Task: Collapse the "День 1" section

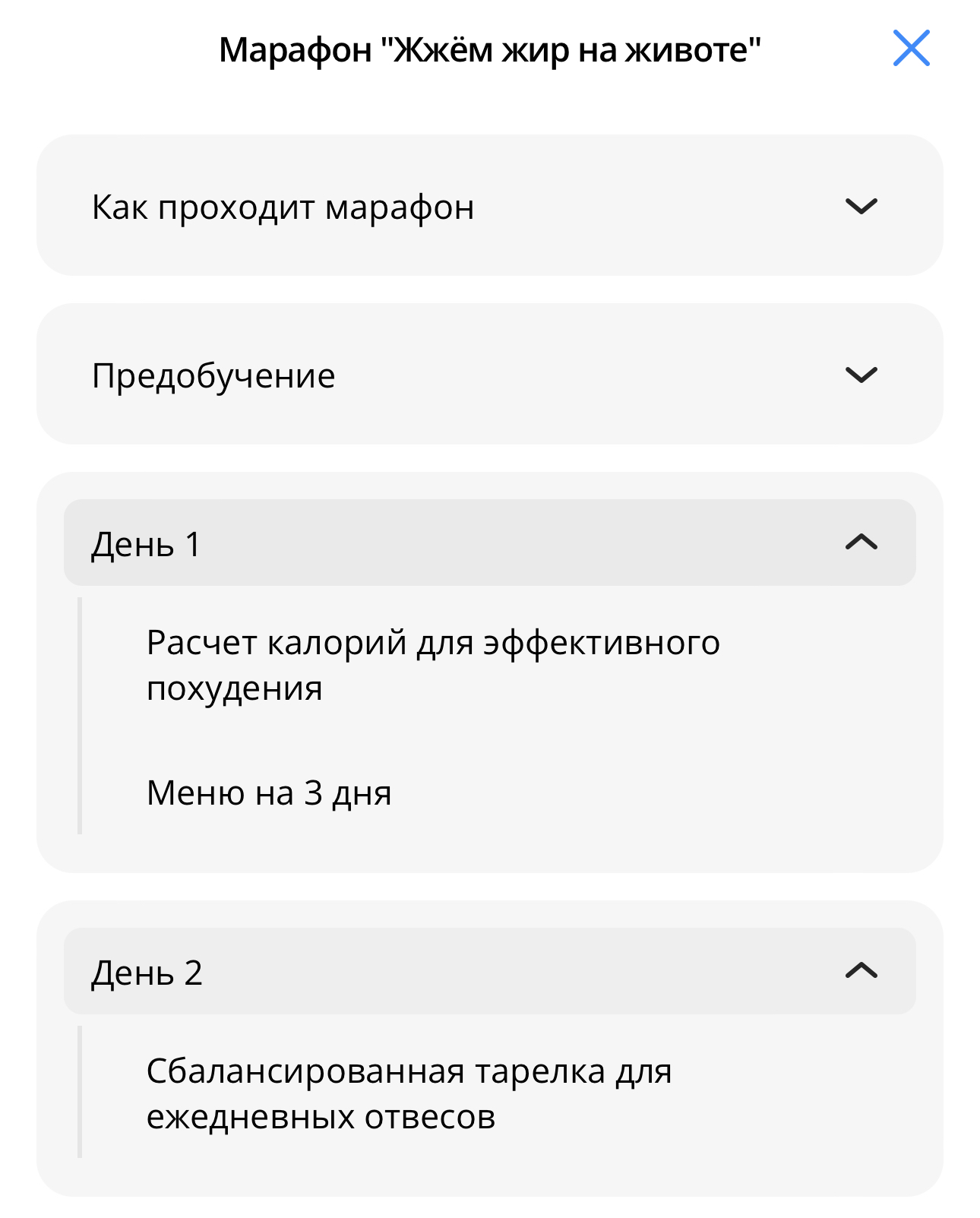Action: pyautogui.click(x=489, y=543)
